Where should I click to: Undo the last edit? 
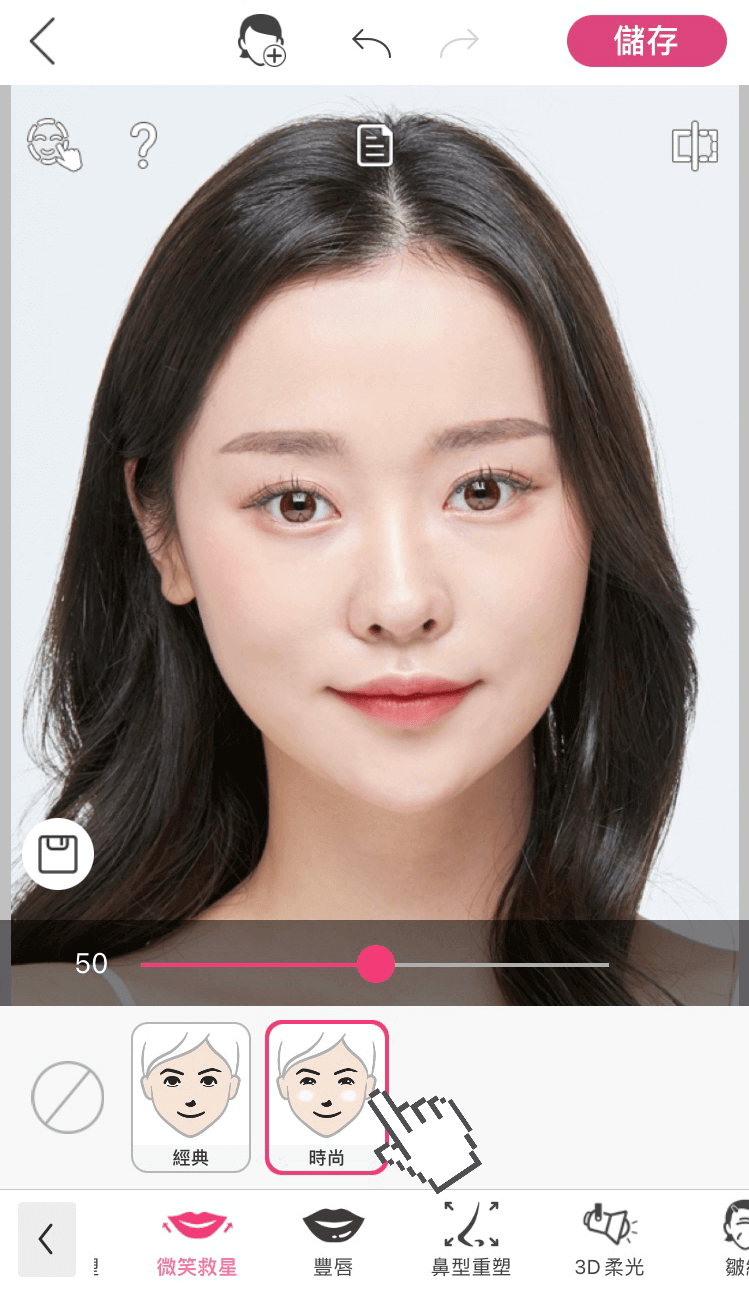(x=371, y=42)
